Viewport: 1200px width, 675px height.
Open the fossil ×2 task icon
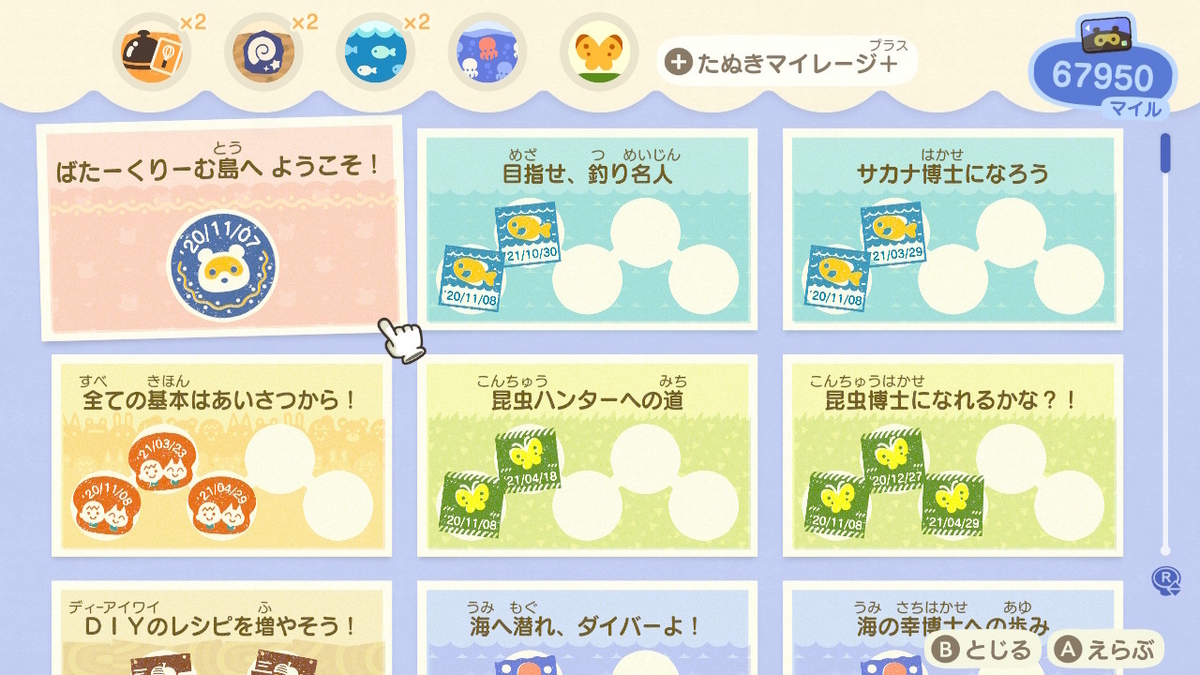coord(264,52)
